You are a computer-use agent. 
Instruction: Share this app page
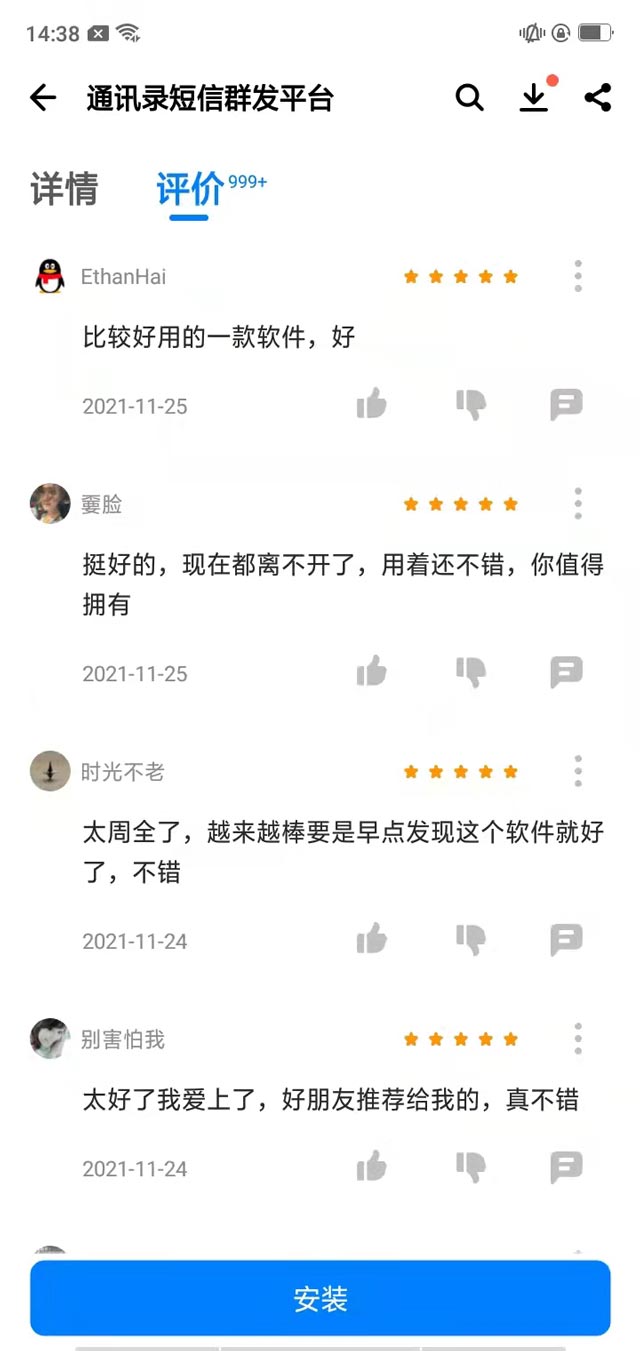(598, 98)
